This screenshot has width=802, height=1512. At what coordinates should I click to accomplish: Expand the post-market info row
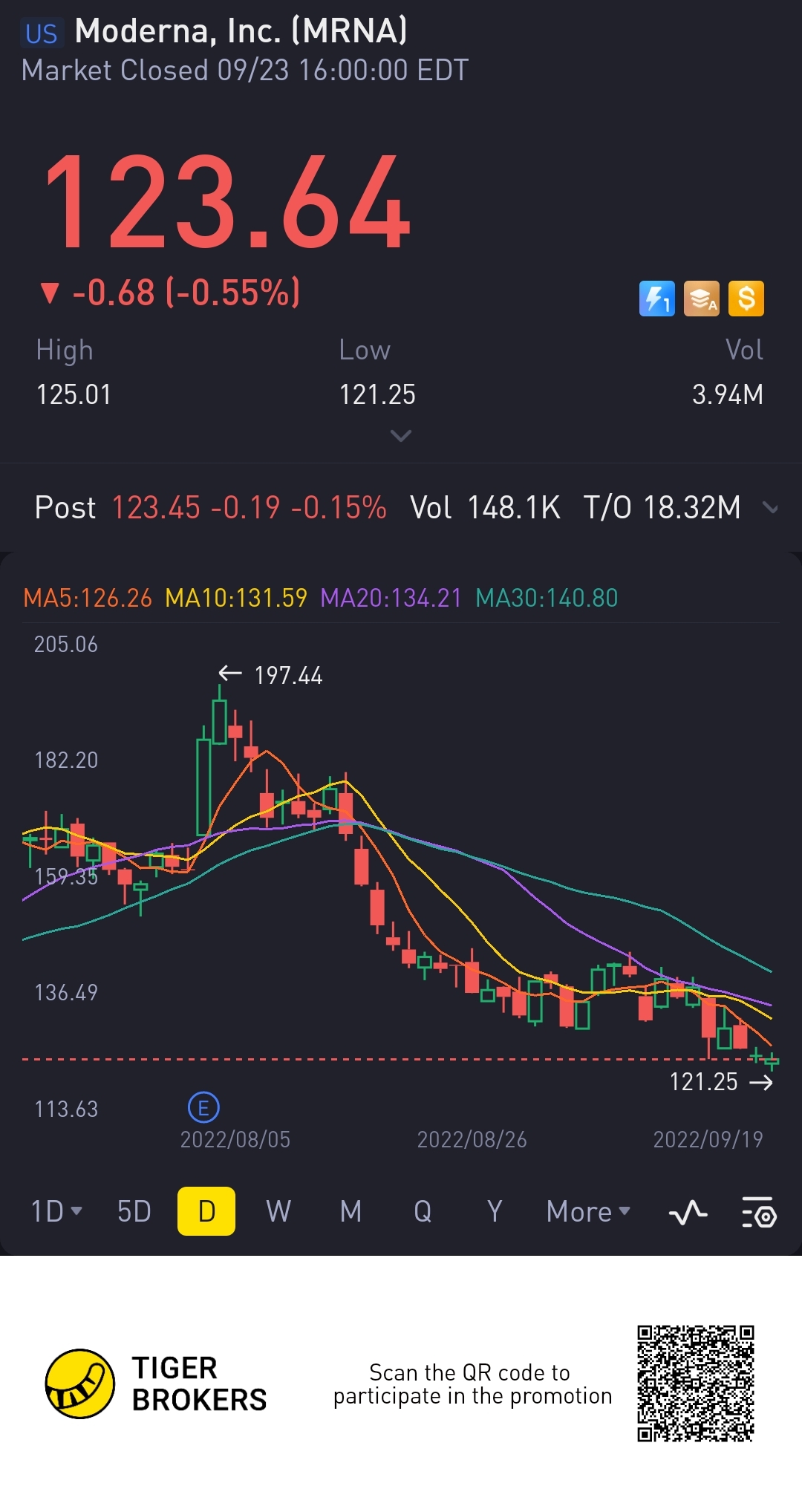click(x=771, y=509)
